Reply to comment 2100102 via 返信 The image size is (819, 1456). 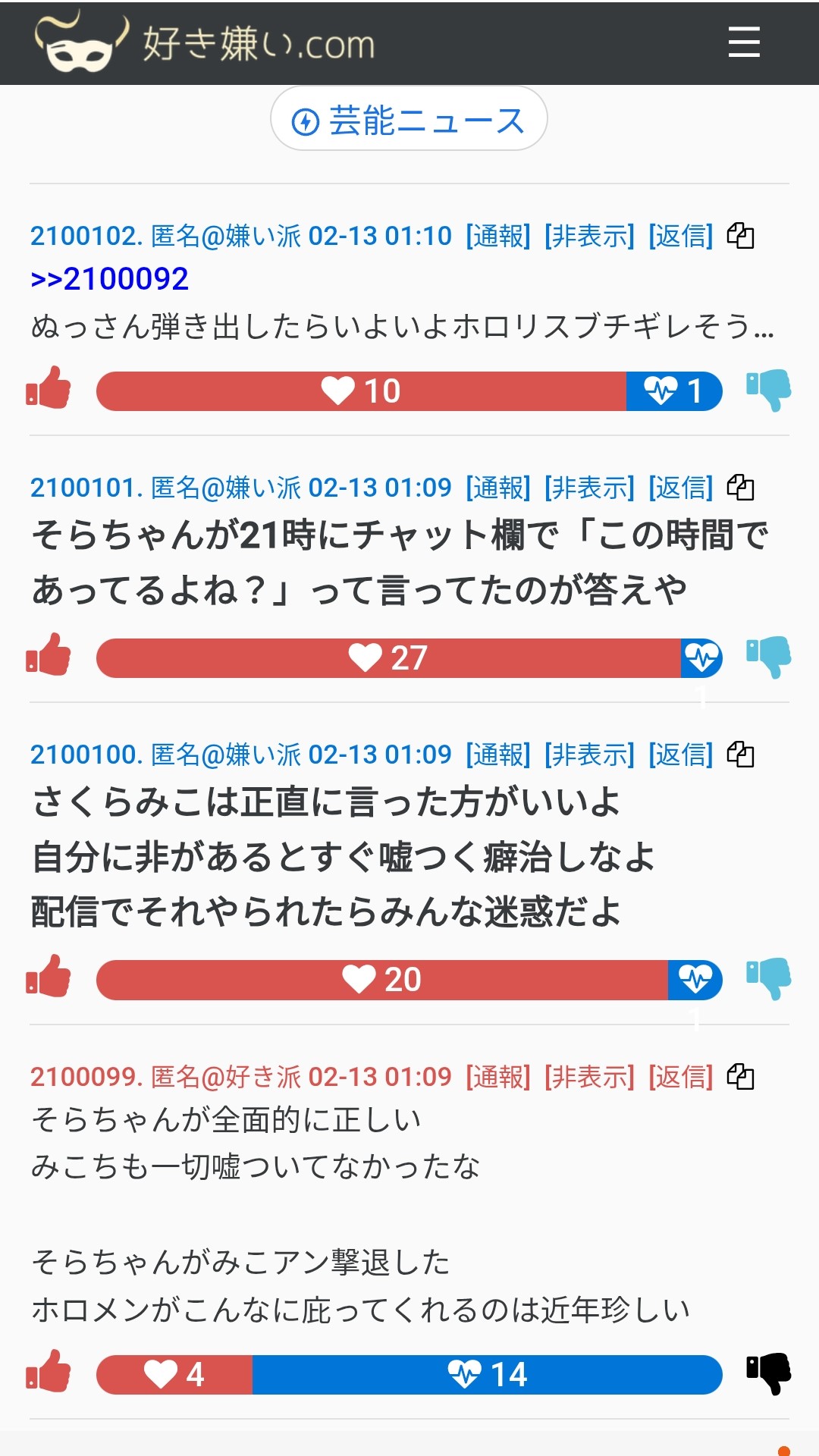680,236
